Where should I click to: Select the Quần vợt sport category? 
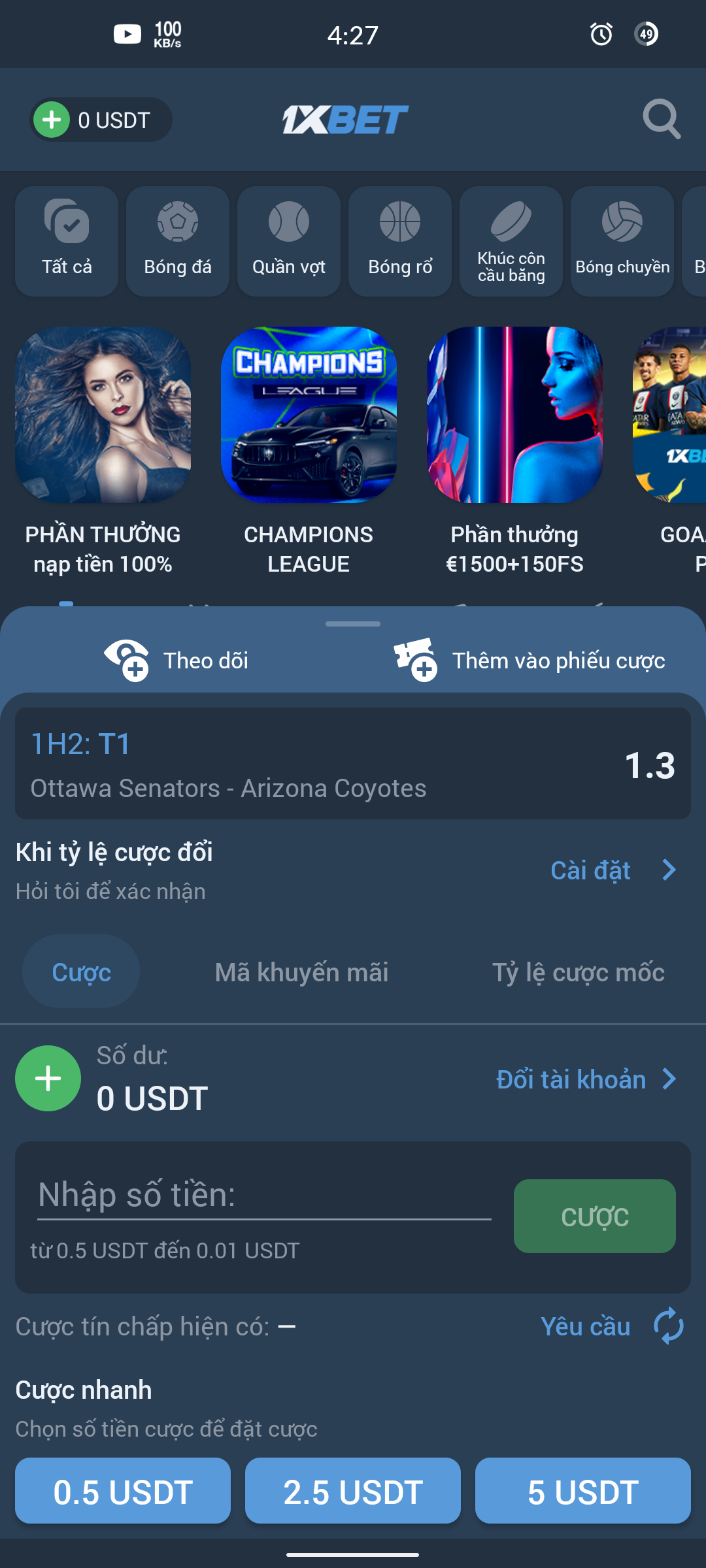pos(289,241)
